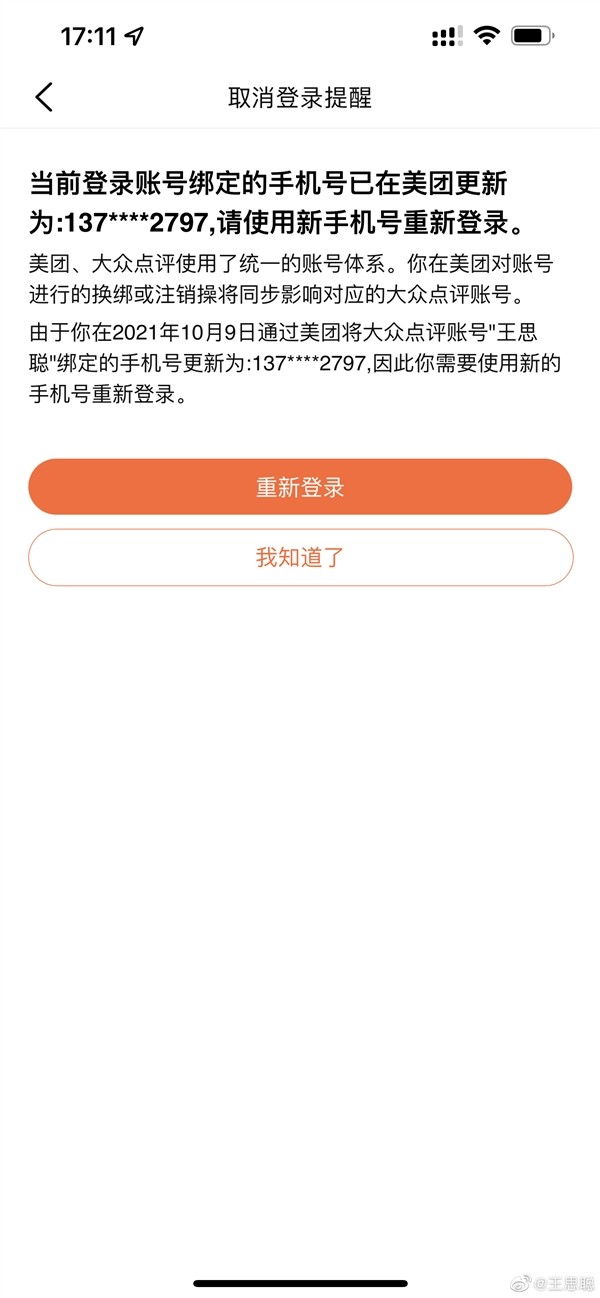Dismiss with the 我知道了 button
Viewport: 600px width, 1298px height.
(300, 557)
